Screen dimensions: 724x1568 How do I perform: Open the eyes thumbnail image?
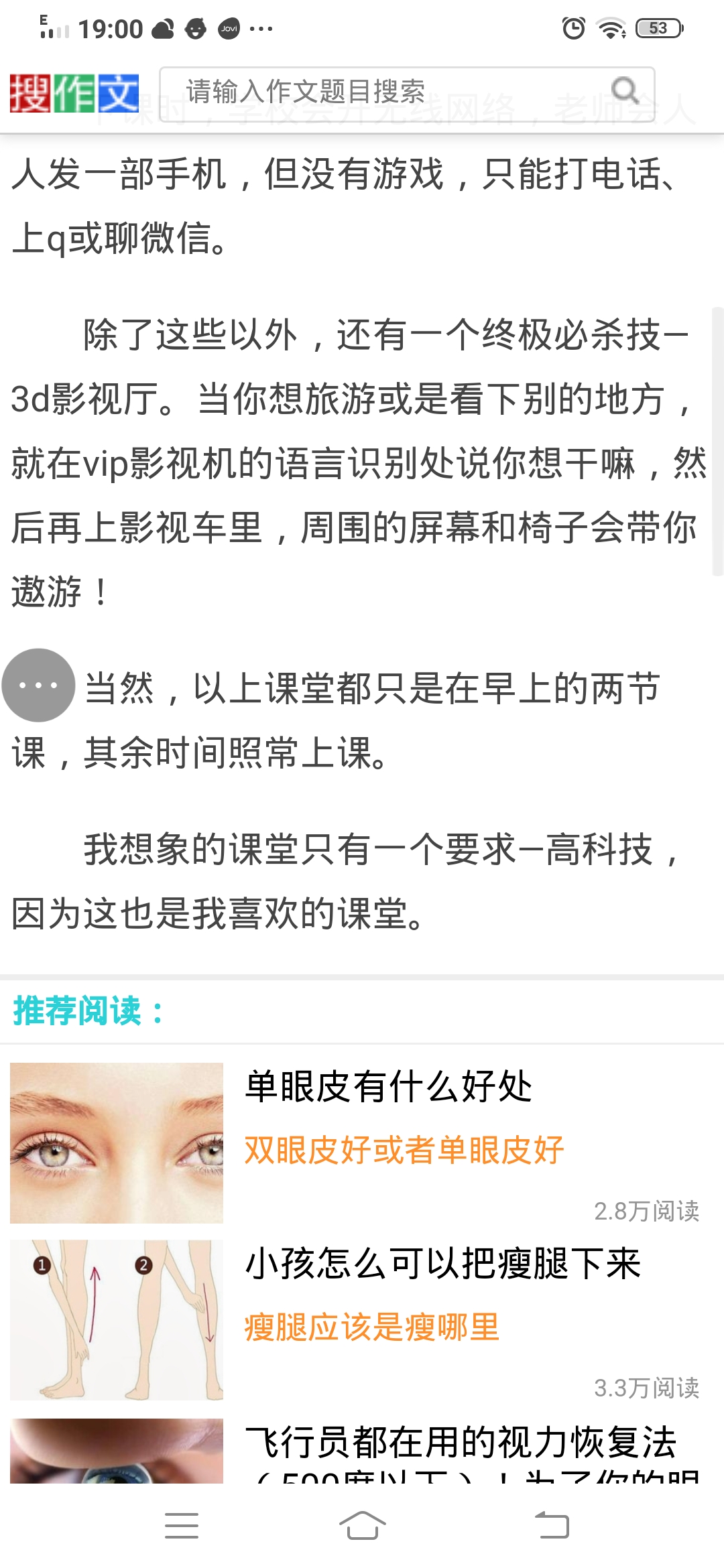(x=117, y=1142)
